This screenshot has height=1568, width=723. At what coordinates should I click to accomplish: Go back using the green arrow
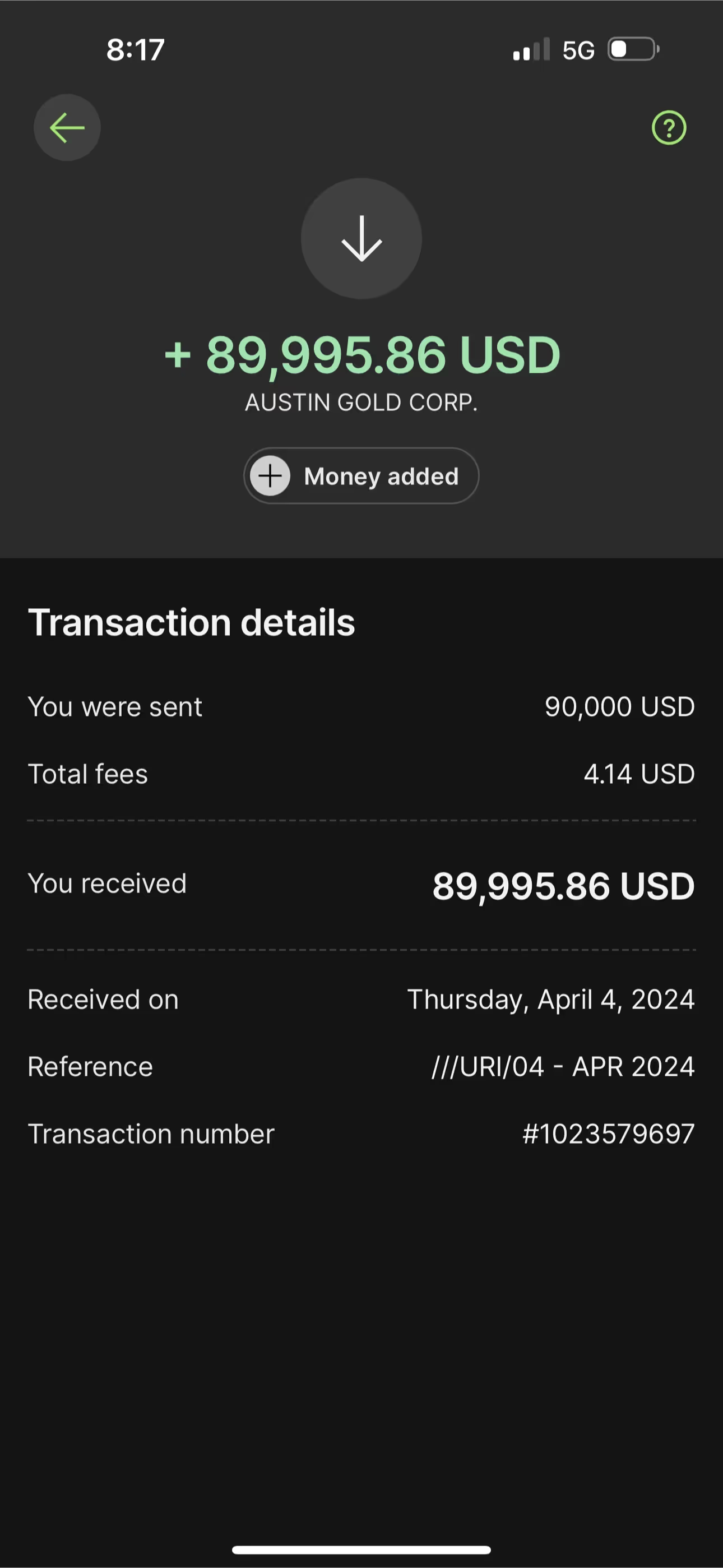point(67,128)
